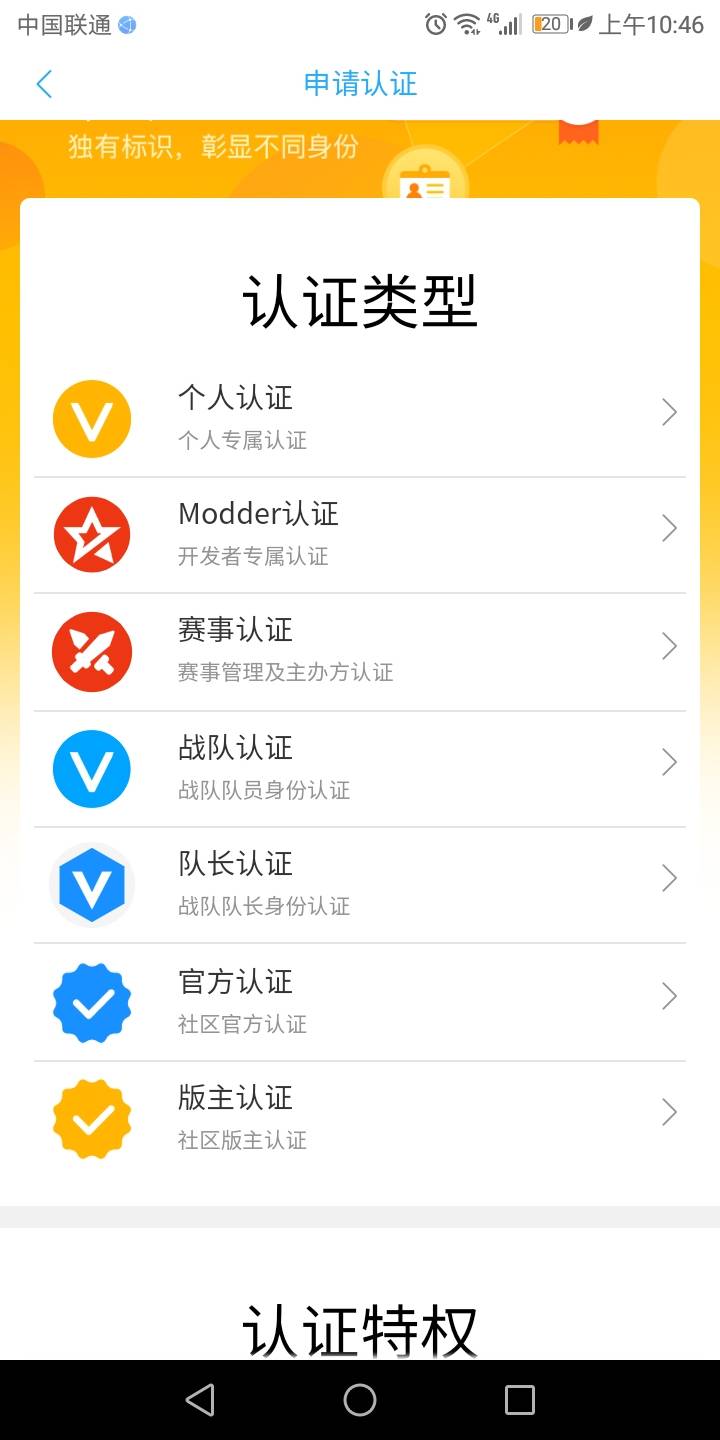Open recent apps from navigation bar
The height and width of the screenshot is (1440, 720).
[519, 1400]
